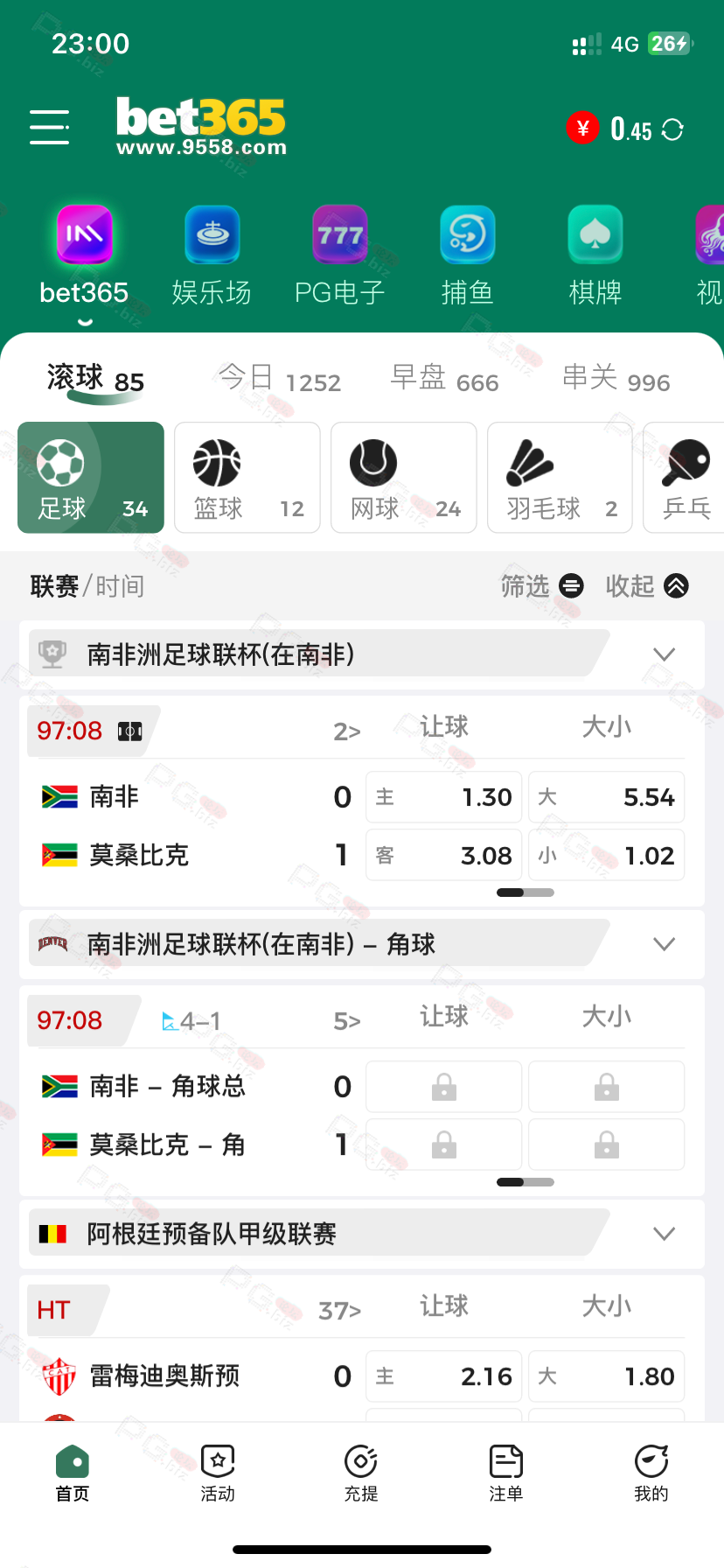
Task: Select the PG电子 category
Action: click(339, 255)
